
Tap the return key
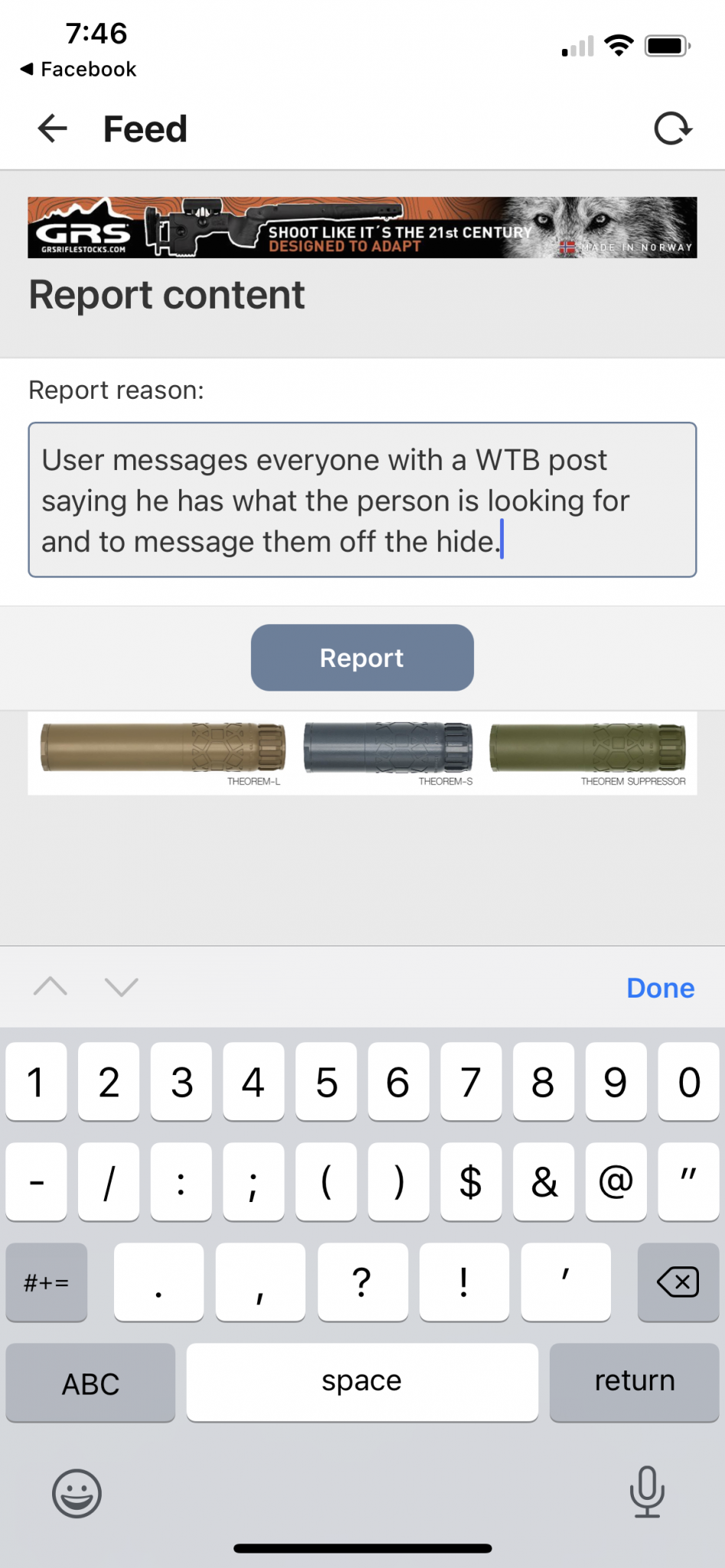(634, 1381)
